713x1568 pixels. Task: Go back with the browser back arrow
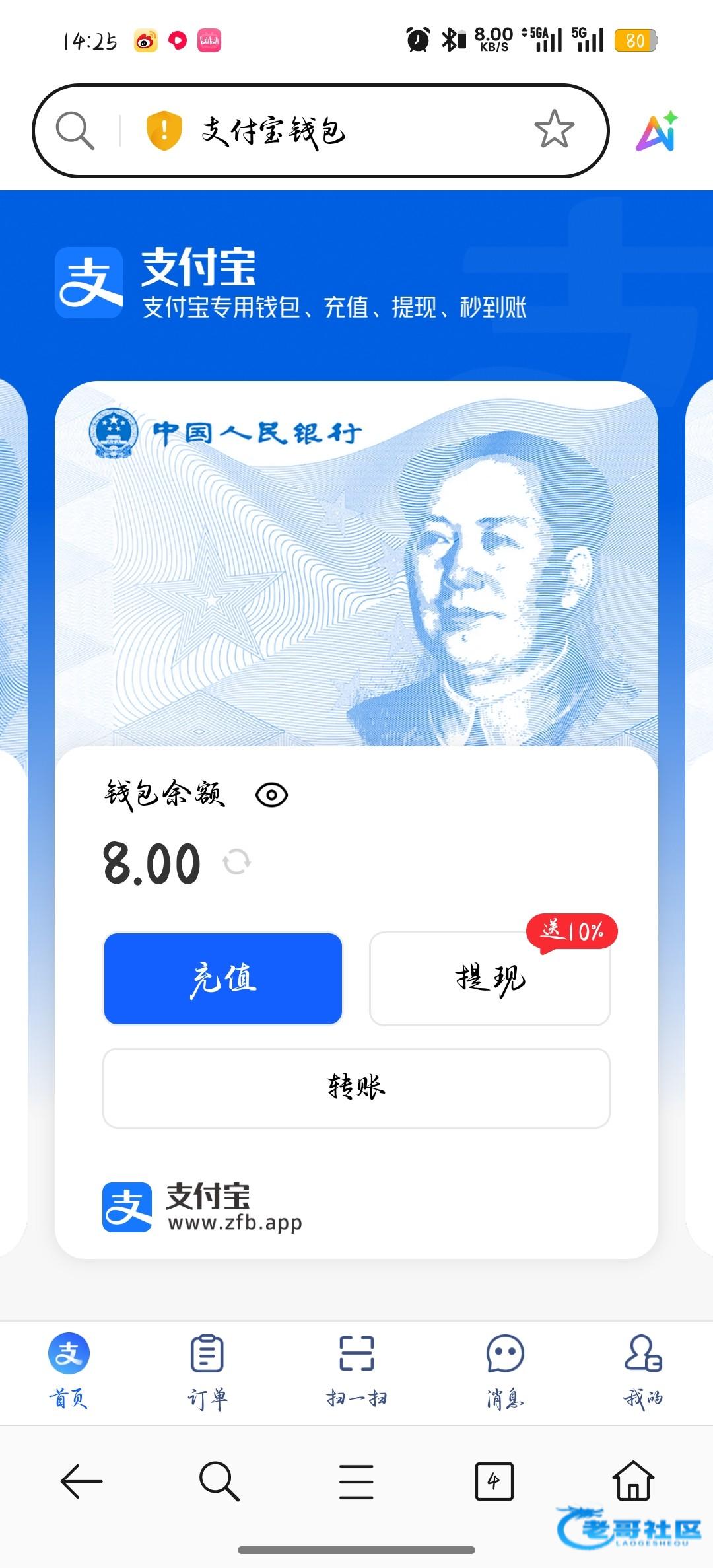point(81,1481)
